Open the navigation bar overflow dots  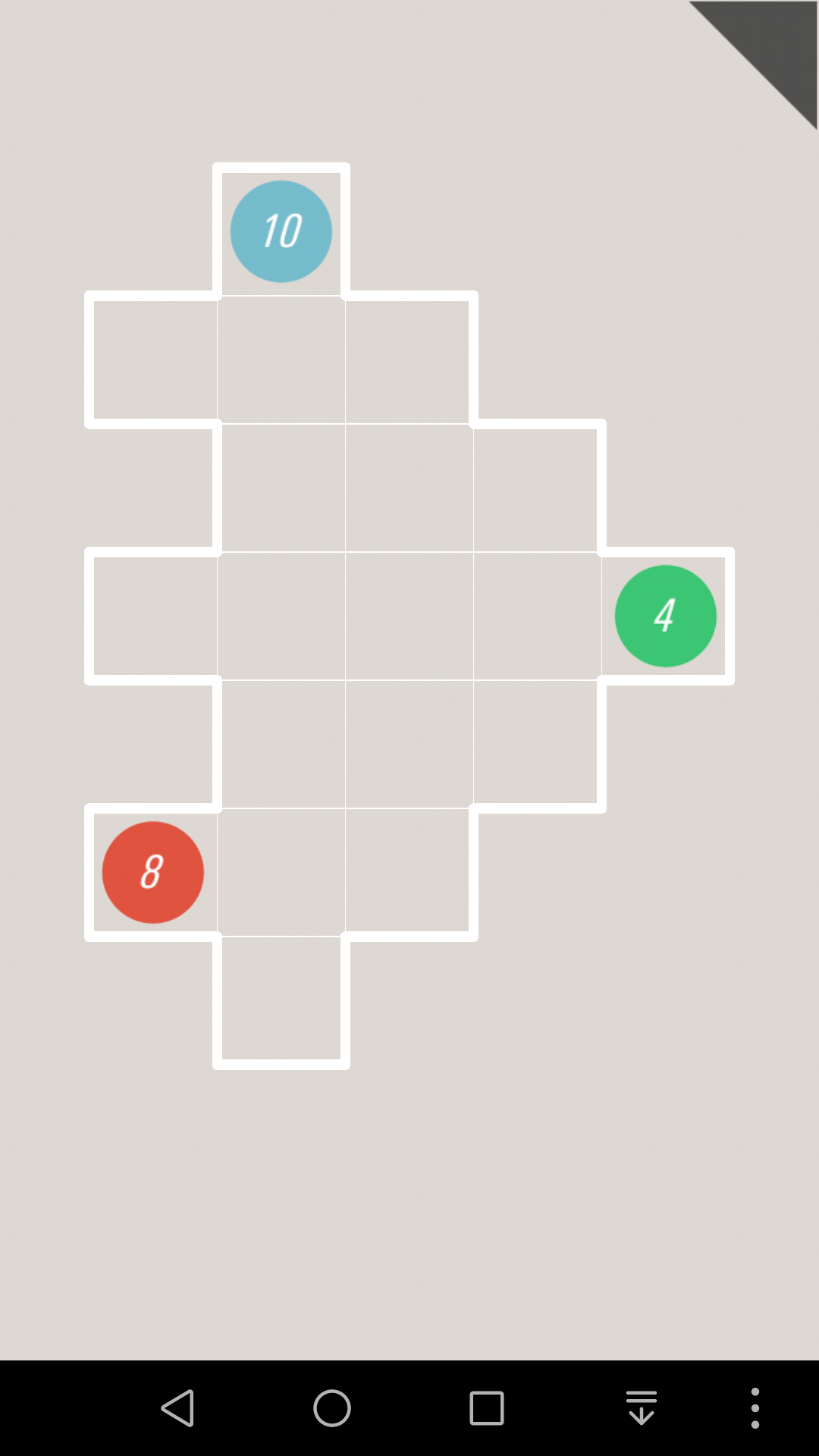[x=755, y=1408]
